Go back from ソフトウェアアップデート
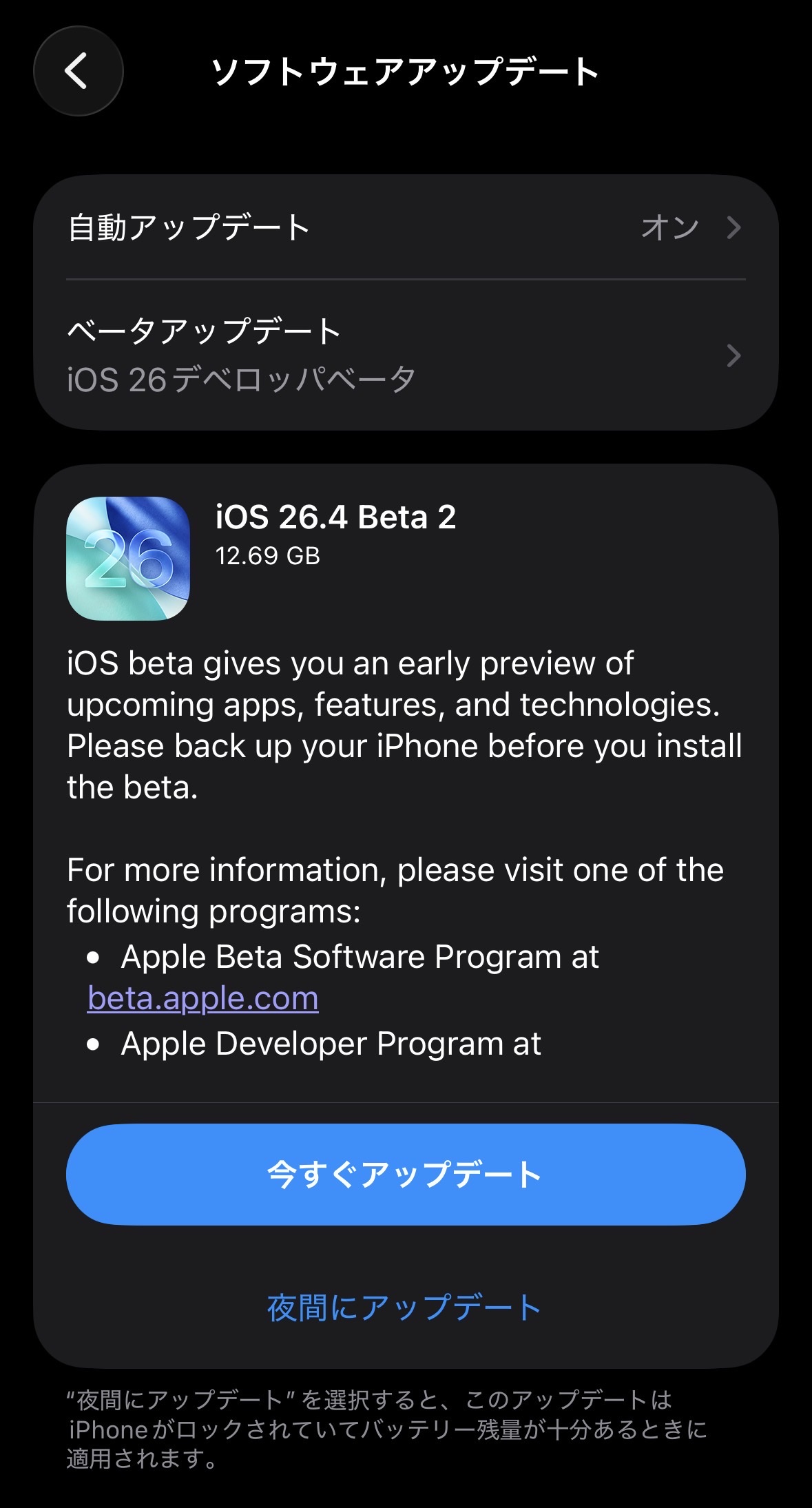 click(78, 71)
